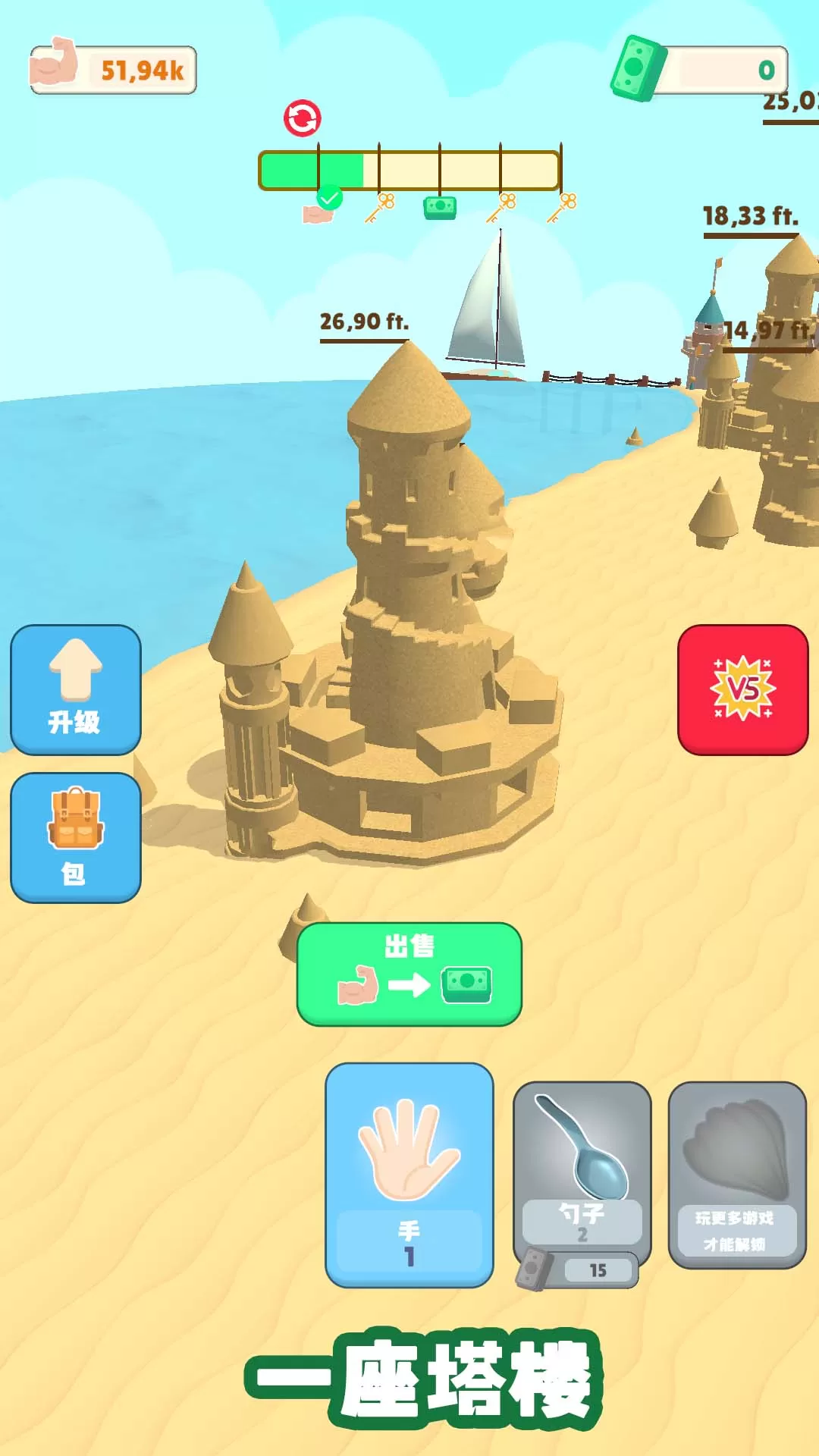Start a VS battle
This screenshot has height=1456, width=819.
point(742,689)
